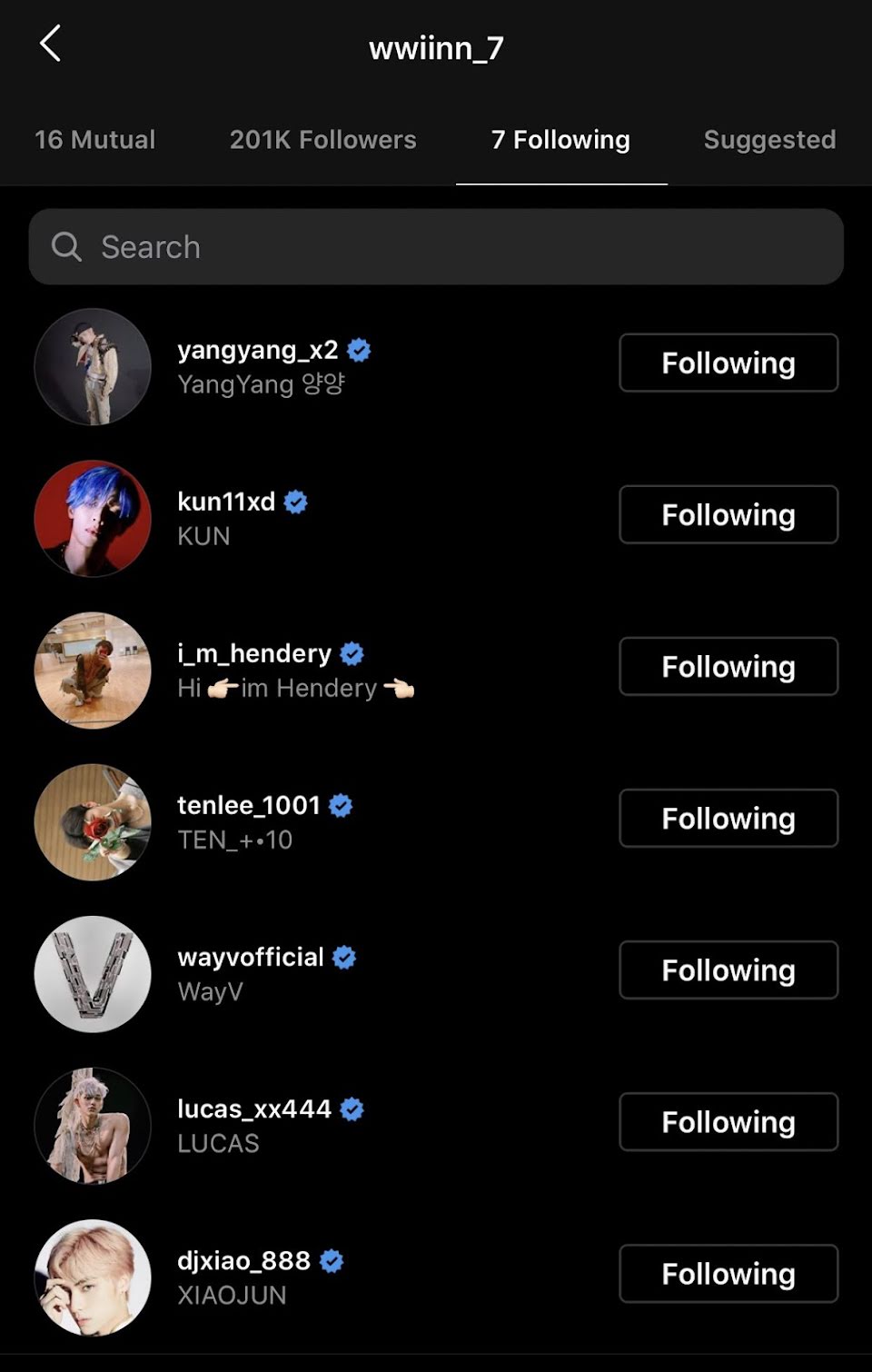
Task: Open i_m_hendery's profile
Action: 254,654
